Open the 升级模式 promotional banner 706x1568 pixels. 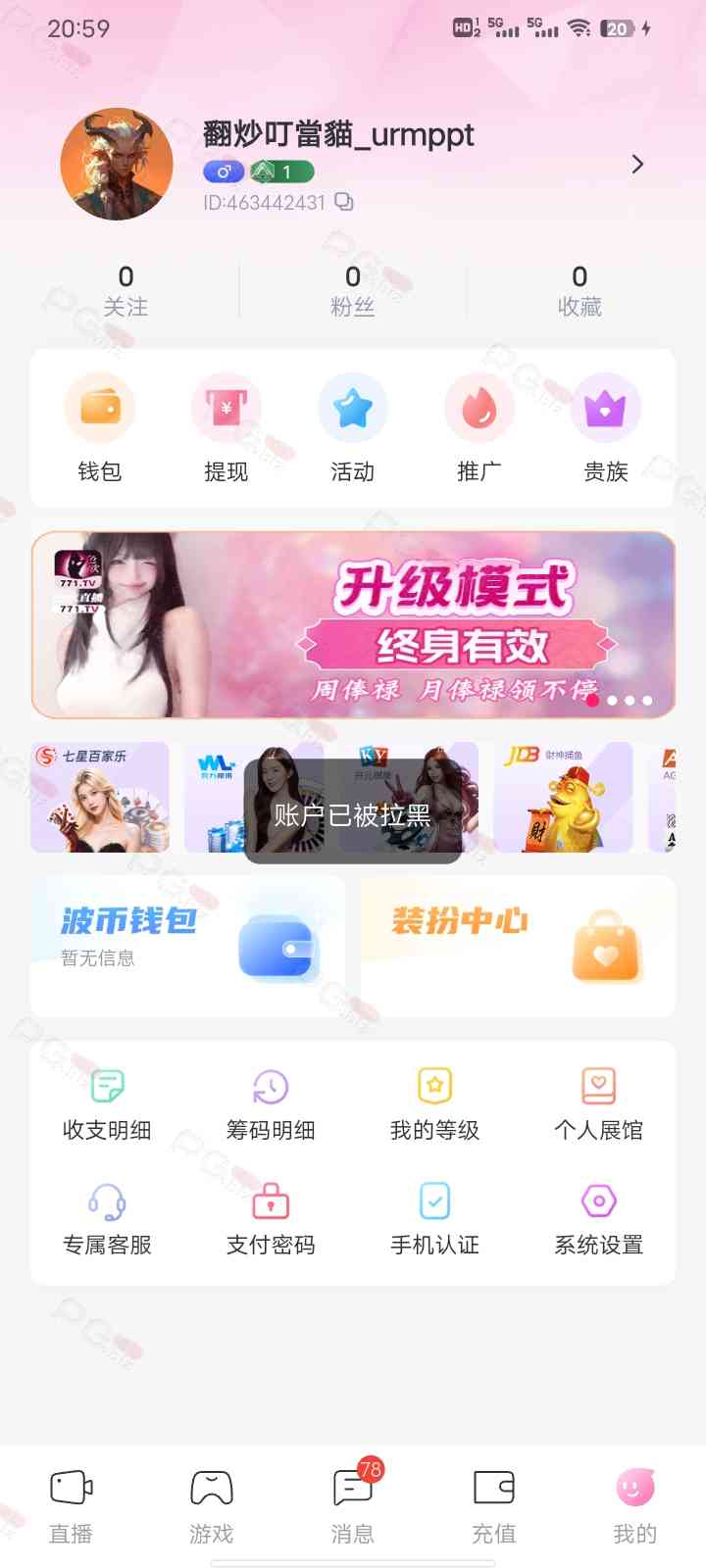[x=353, y=624]
